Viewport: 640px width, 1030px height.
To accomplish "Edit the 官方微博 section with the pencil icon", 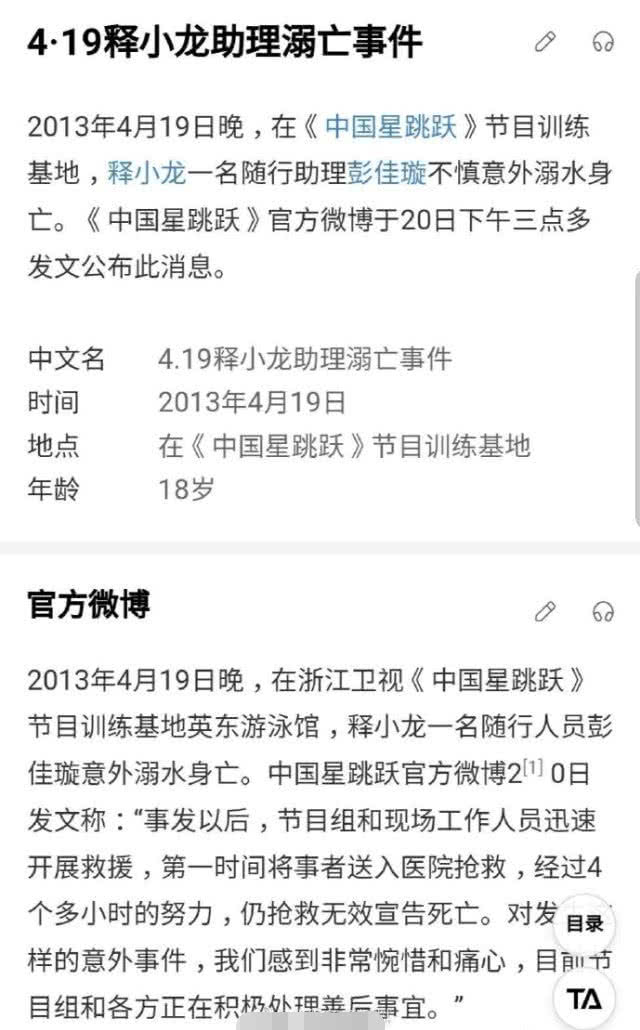I will pyautogui.click(x=545, y=612).
